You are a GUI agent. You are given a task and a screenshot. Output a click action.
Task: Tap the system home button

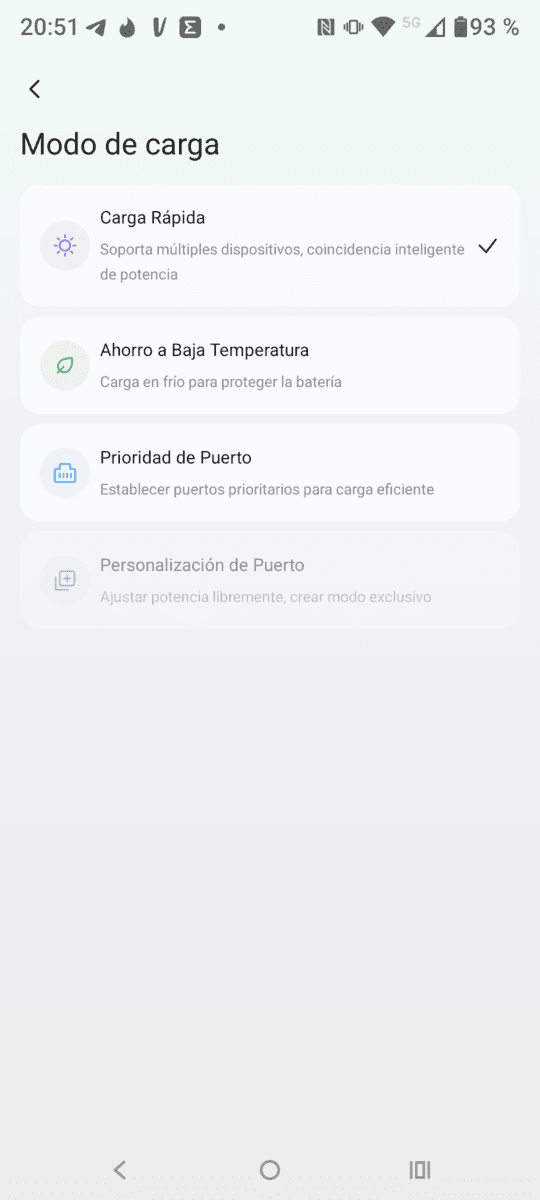pos(270,1169)
